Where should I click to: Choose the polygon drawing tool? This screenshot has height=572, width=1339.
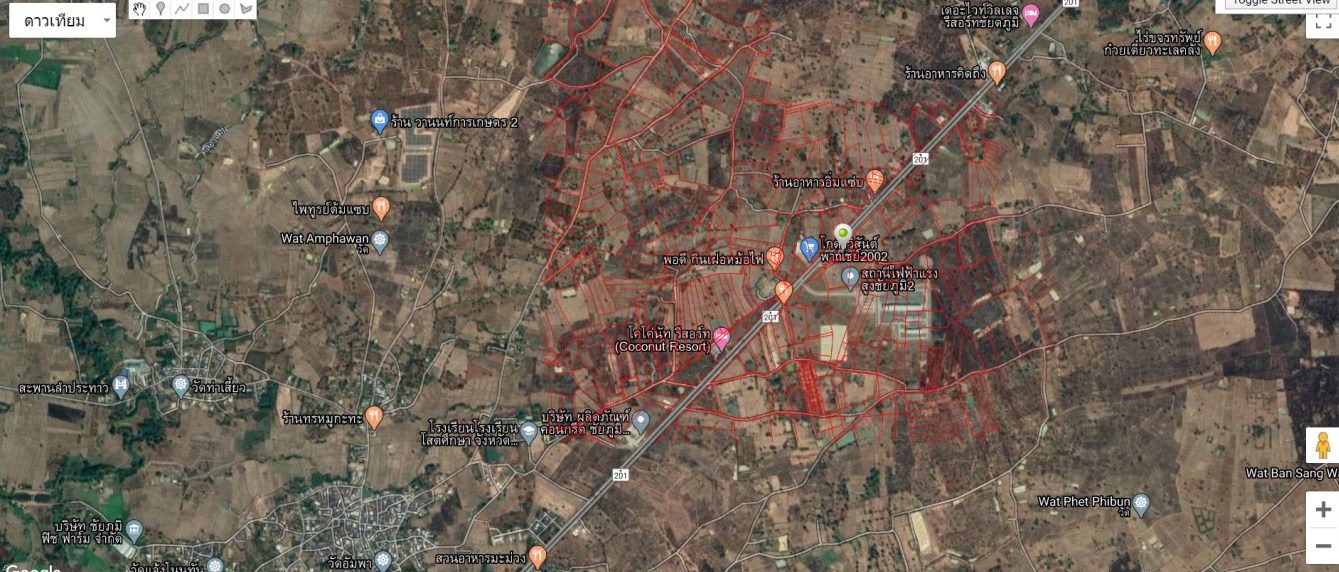245,9
